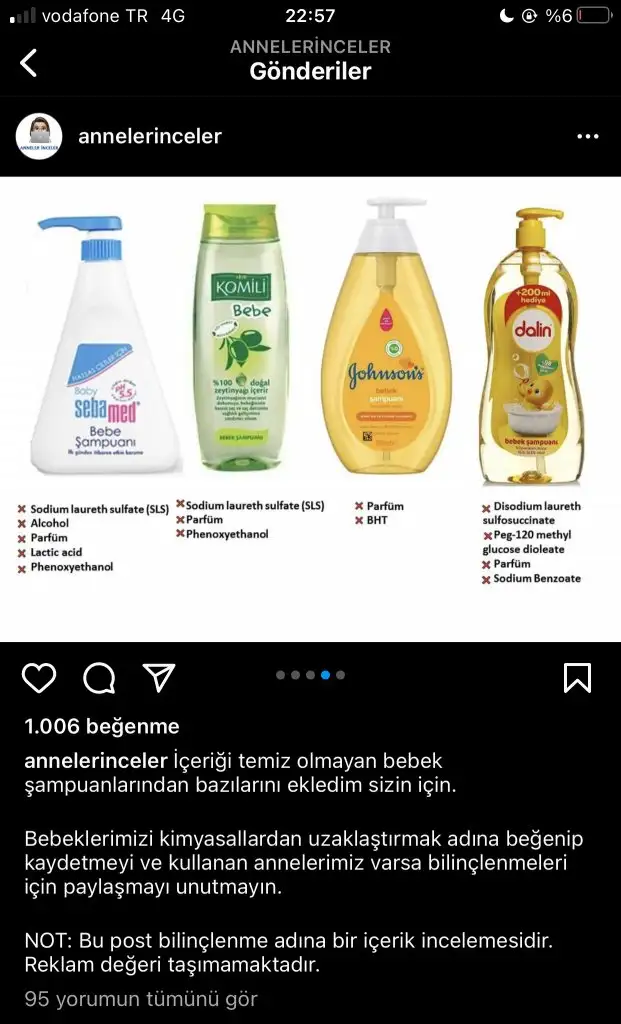This screenshot has height=1024, width=621.
Task: Open the post's three-dot options menu
Action: [x=587, y=137]
